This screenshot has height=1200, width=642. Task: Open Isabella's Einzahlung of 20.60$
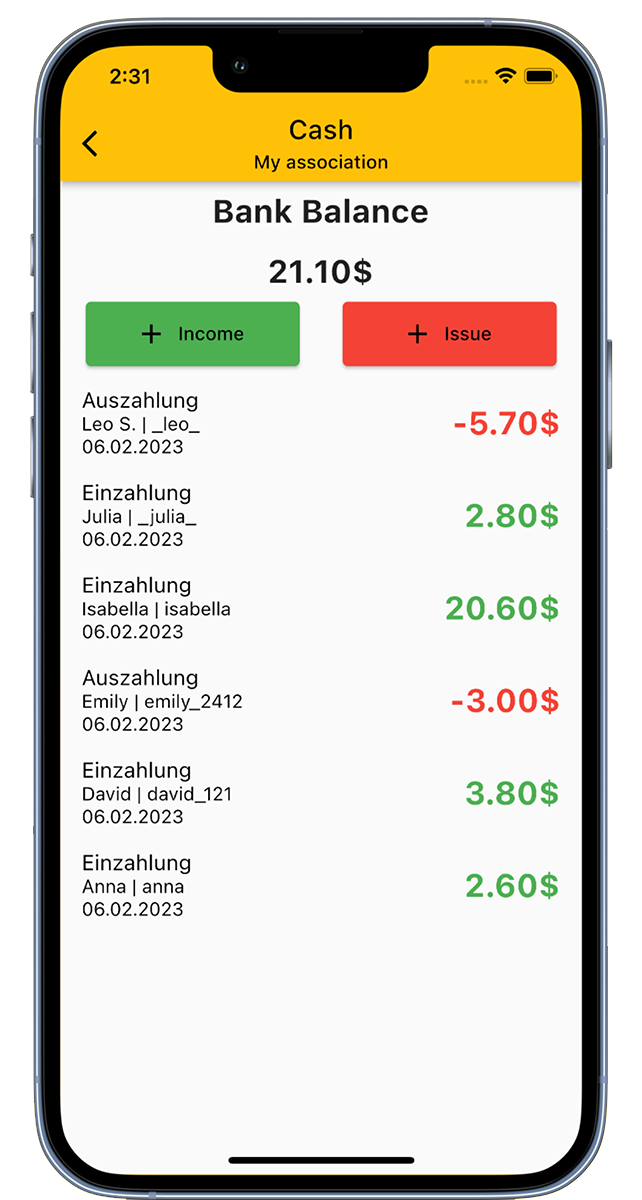[x=320, y=608]
